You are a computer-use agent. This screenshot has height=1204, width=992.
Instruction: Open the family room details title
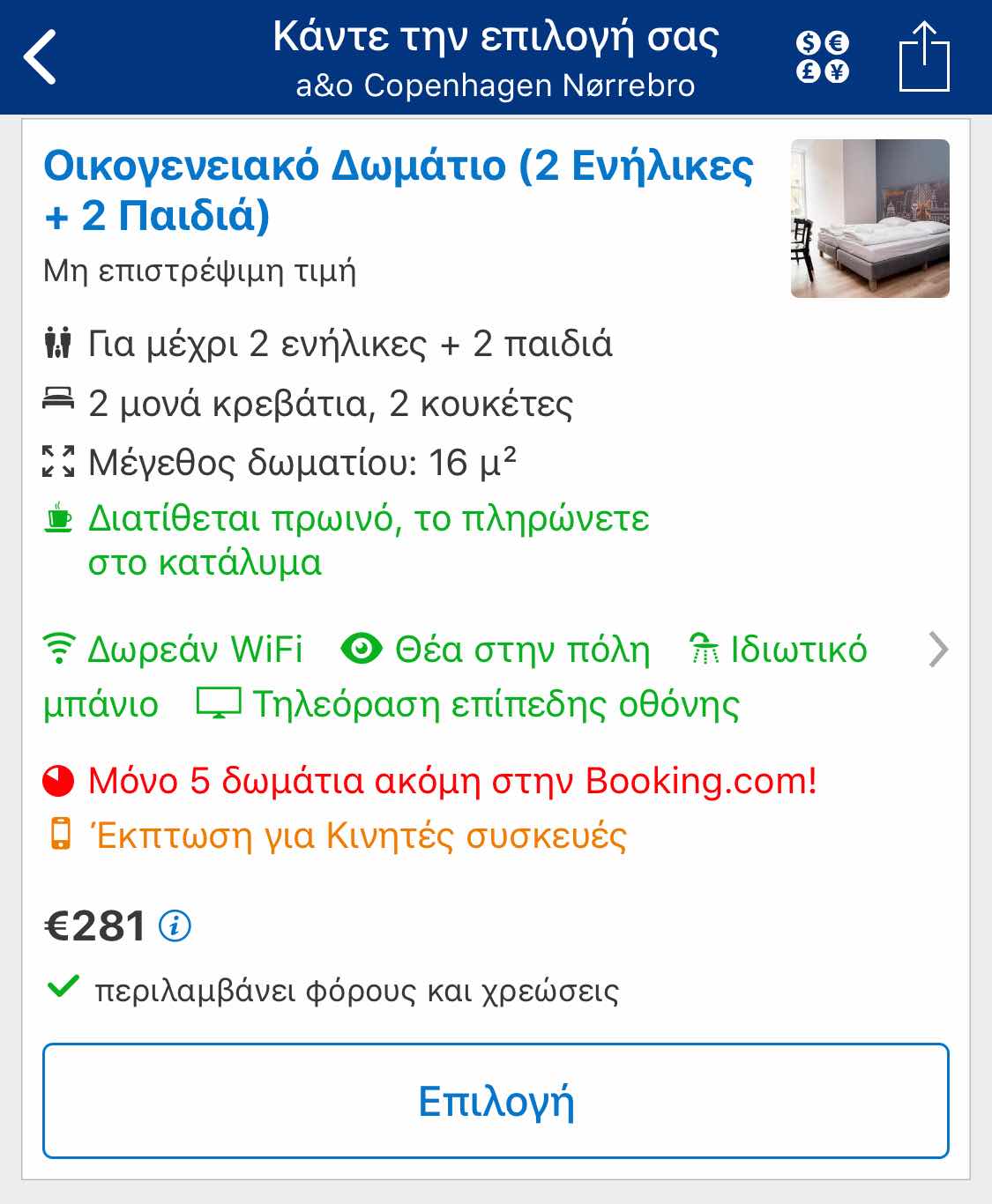pyautogui.click(x=398, y=190)
